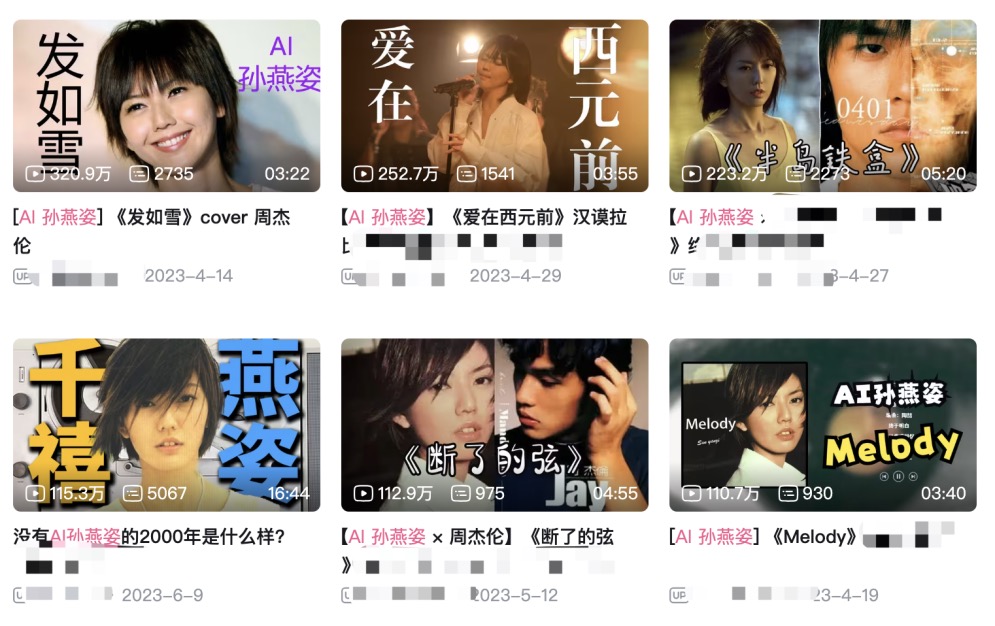
Task: Open the 《断了的弦》video thumbnail
Action: coord(494,424)
